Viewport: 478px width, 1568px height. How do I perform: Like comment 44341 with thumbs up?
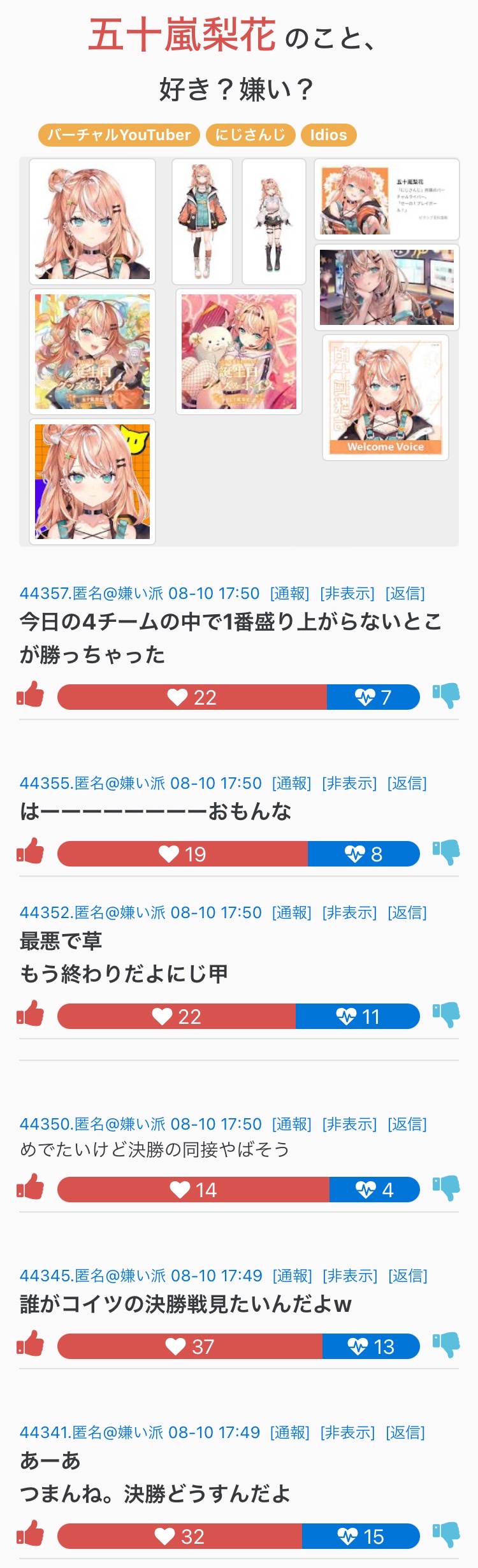(31, 1535)
